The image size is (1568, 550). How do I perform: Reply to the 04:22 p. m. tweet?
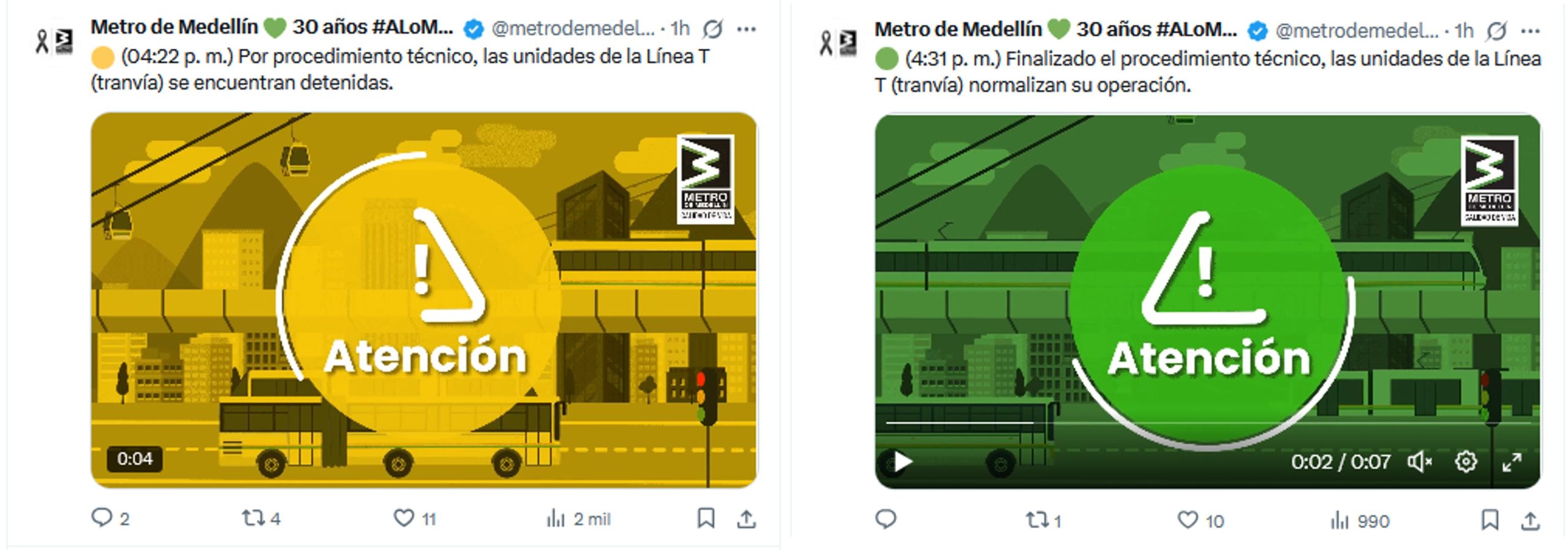pyautogui.click(x=102, y=518)
